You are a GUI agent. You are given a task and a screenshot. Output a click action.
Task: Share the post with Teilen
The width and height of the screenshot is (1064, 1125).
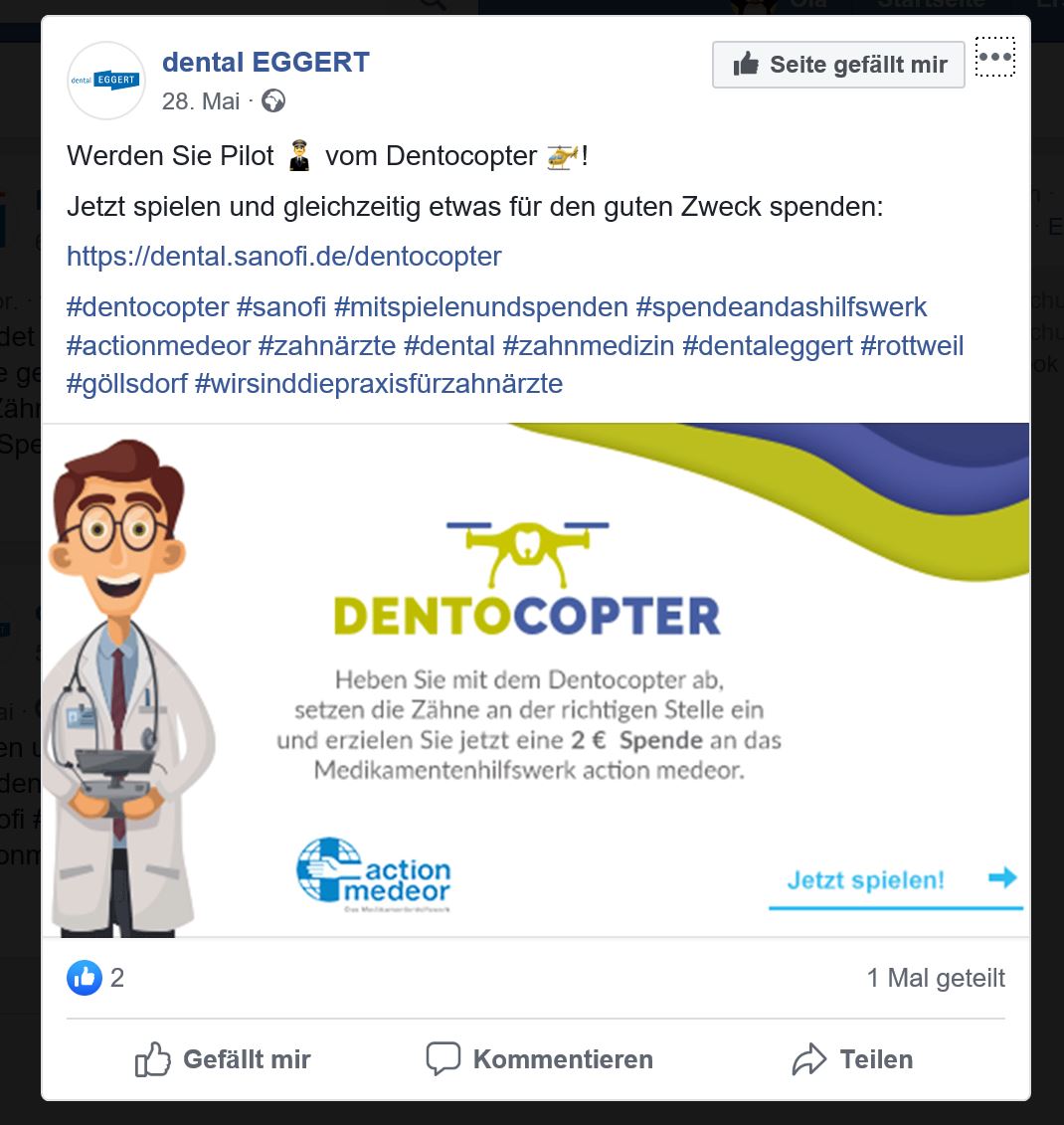pos(852,1059)
